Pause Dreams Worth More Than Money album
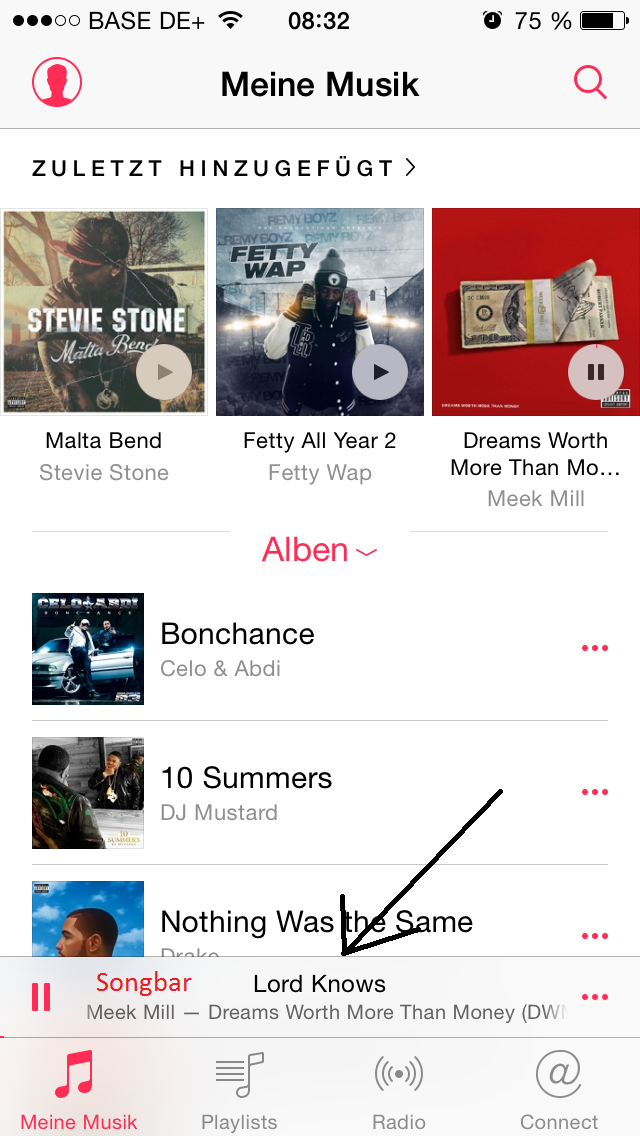This screenshot has height=1136, width=640. pyautogui.click(x=595, y=372)
